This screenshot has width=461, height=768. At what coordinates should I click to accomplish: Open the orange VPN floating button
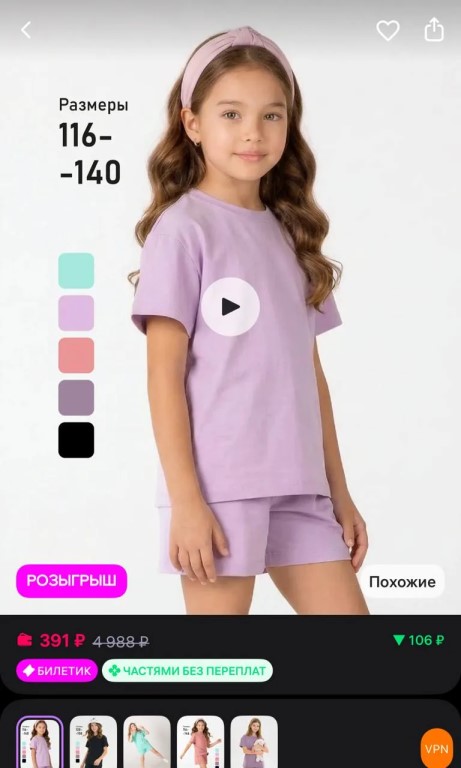point(437,749)
